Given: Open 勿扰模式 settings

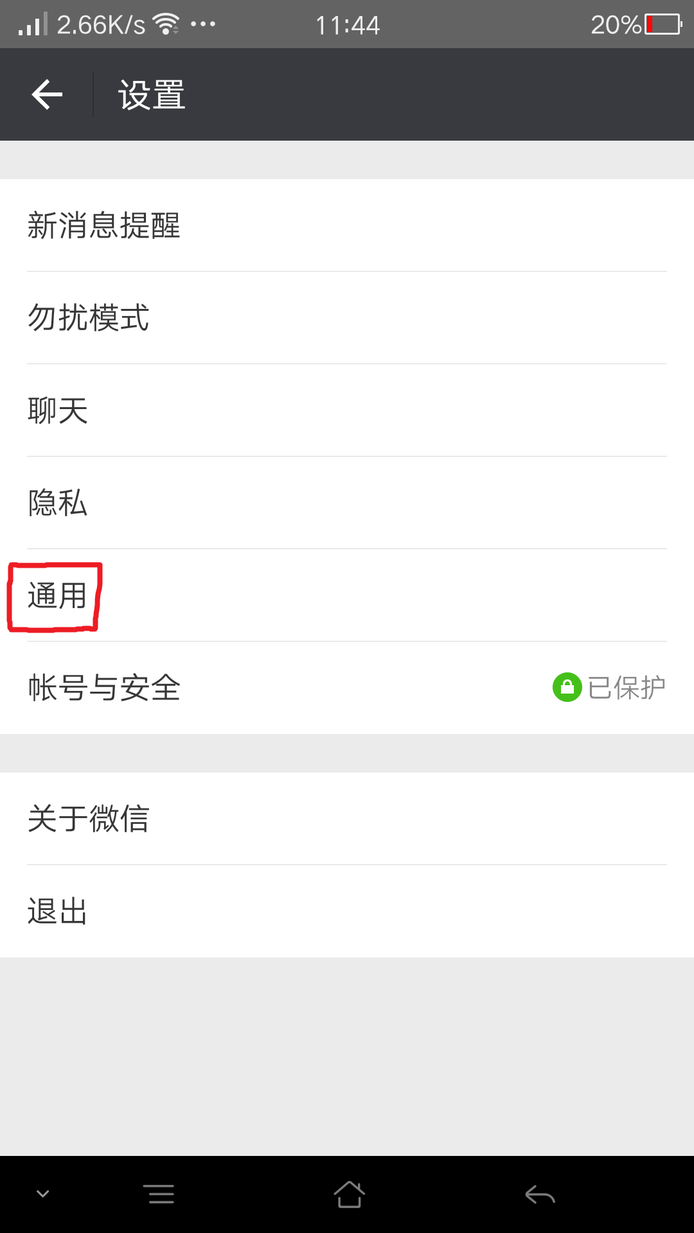Looking at the screenshot, I should click(x=347, y=318).
